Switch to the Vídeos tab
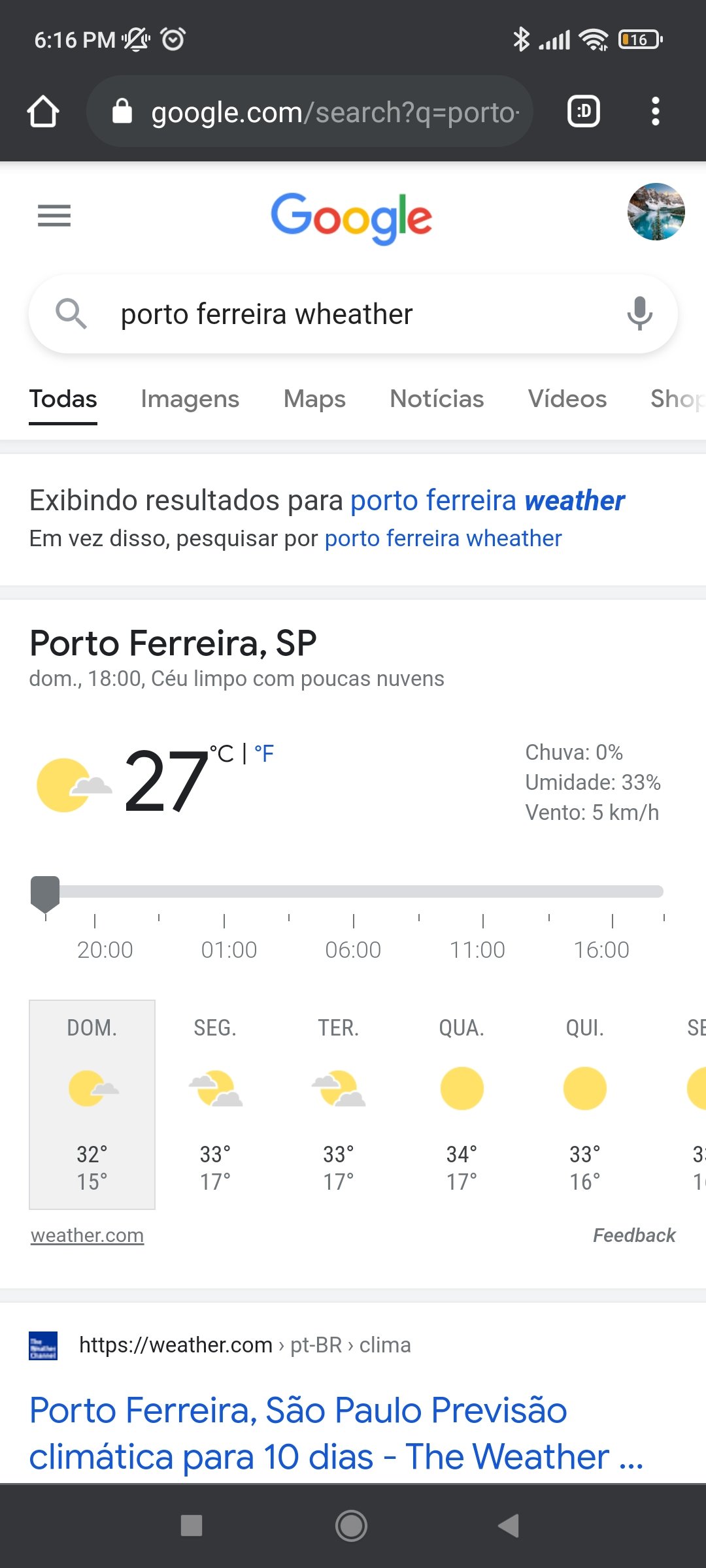The image size is (706, 1568). tap(567, 399)
